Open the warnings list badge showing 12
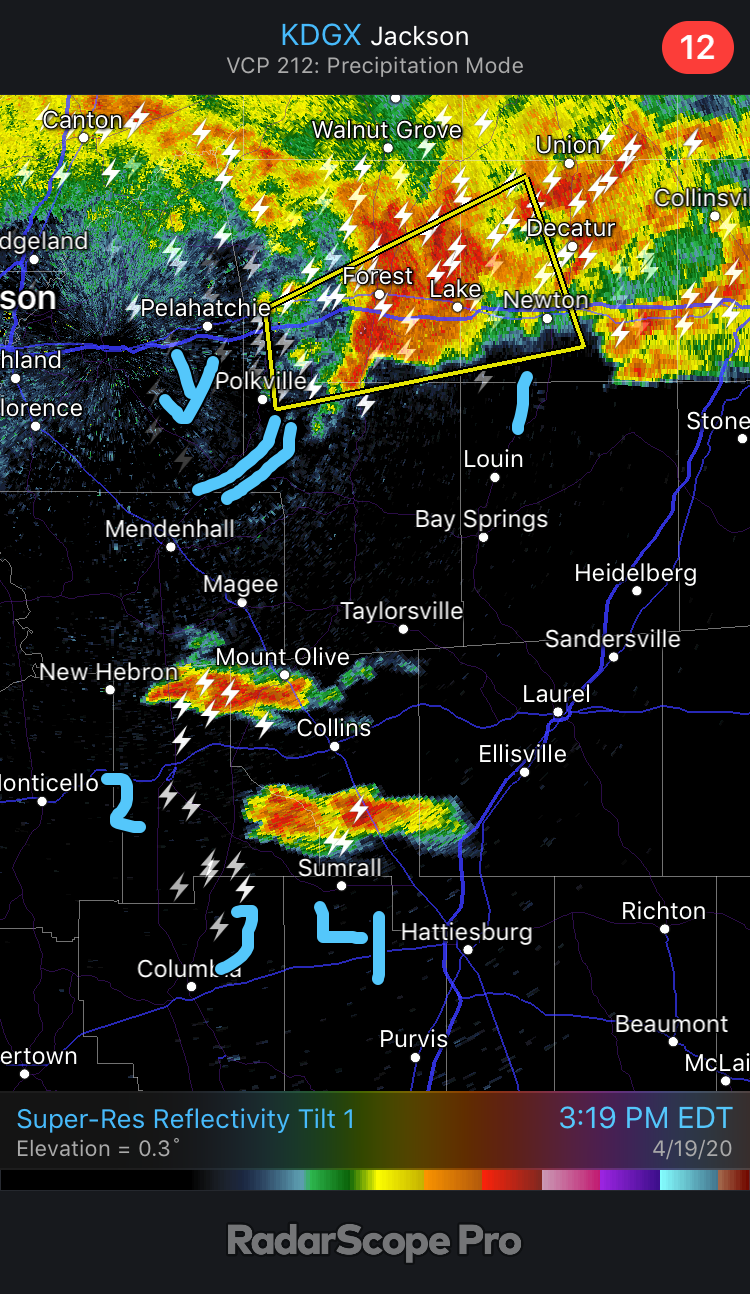The width and height of the screenshot is (750, 1294). click(x=697, y=46)
